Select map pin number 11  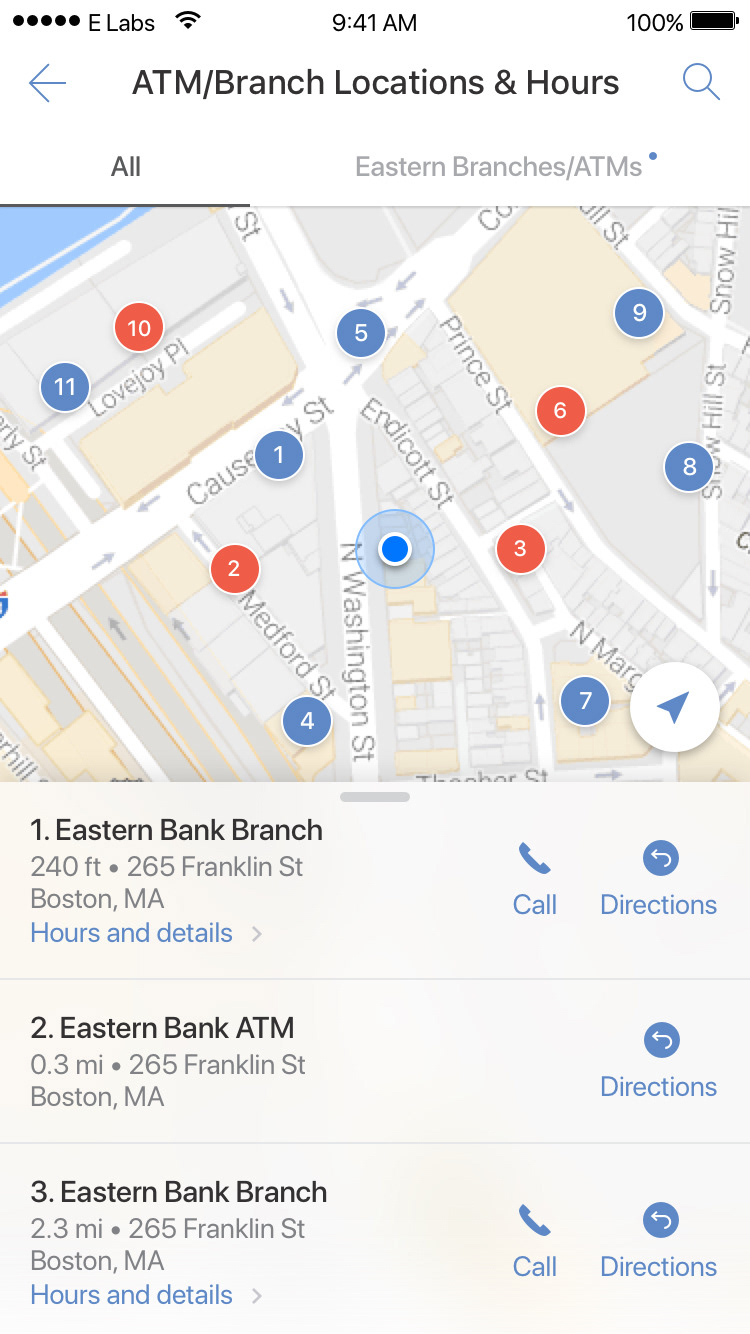pyautogui.click(x=65, y=387)
